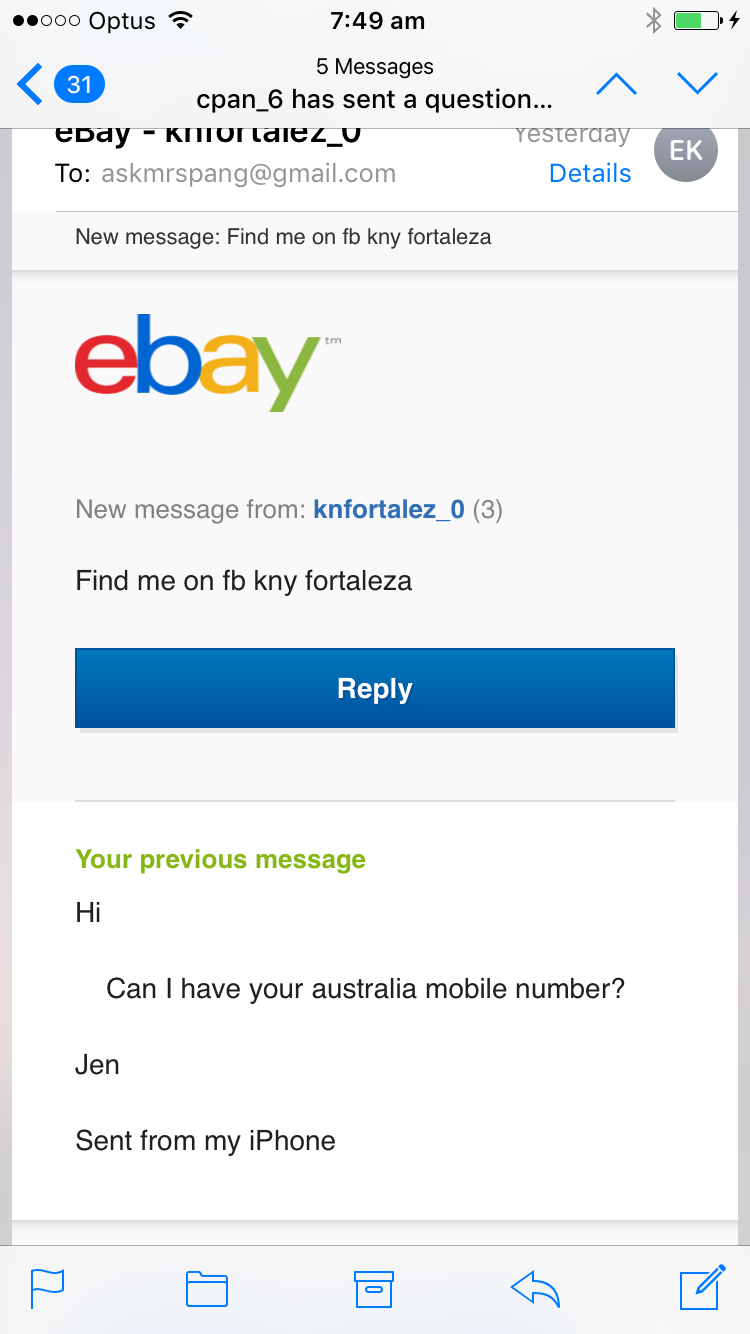750x1334 pixels.
Task: Flag this email
Action: 48,1288
